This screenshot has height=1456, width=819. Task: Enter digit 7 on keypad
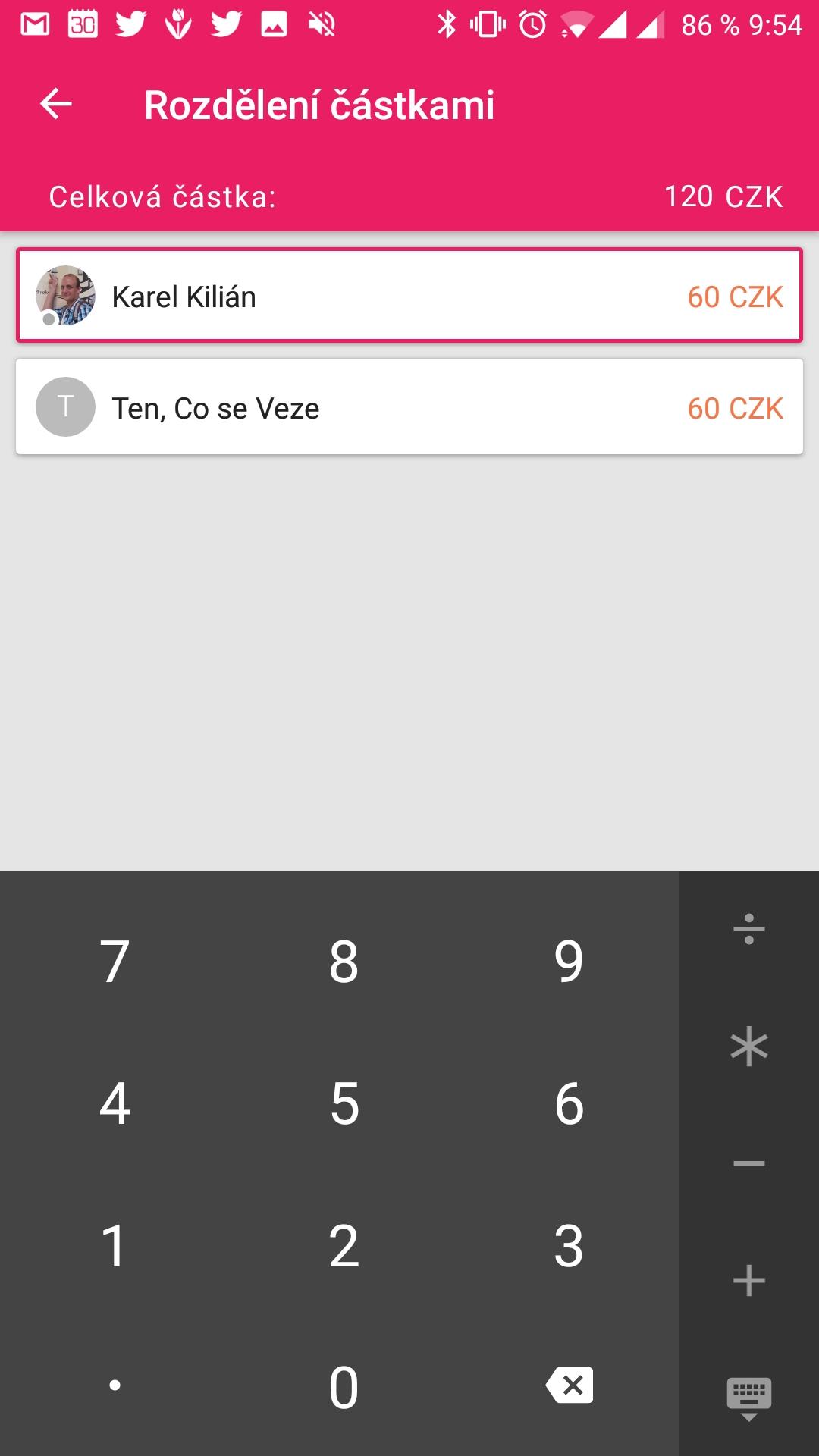coord(115,961)
